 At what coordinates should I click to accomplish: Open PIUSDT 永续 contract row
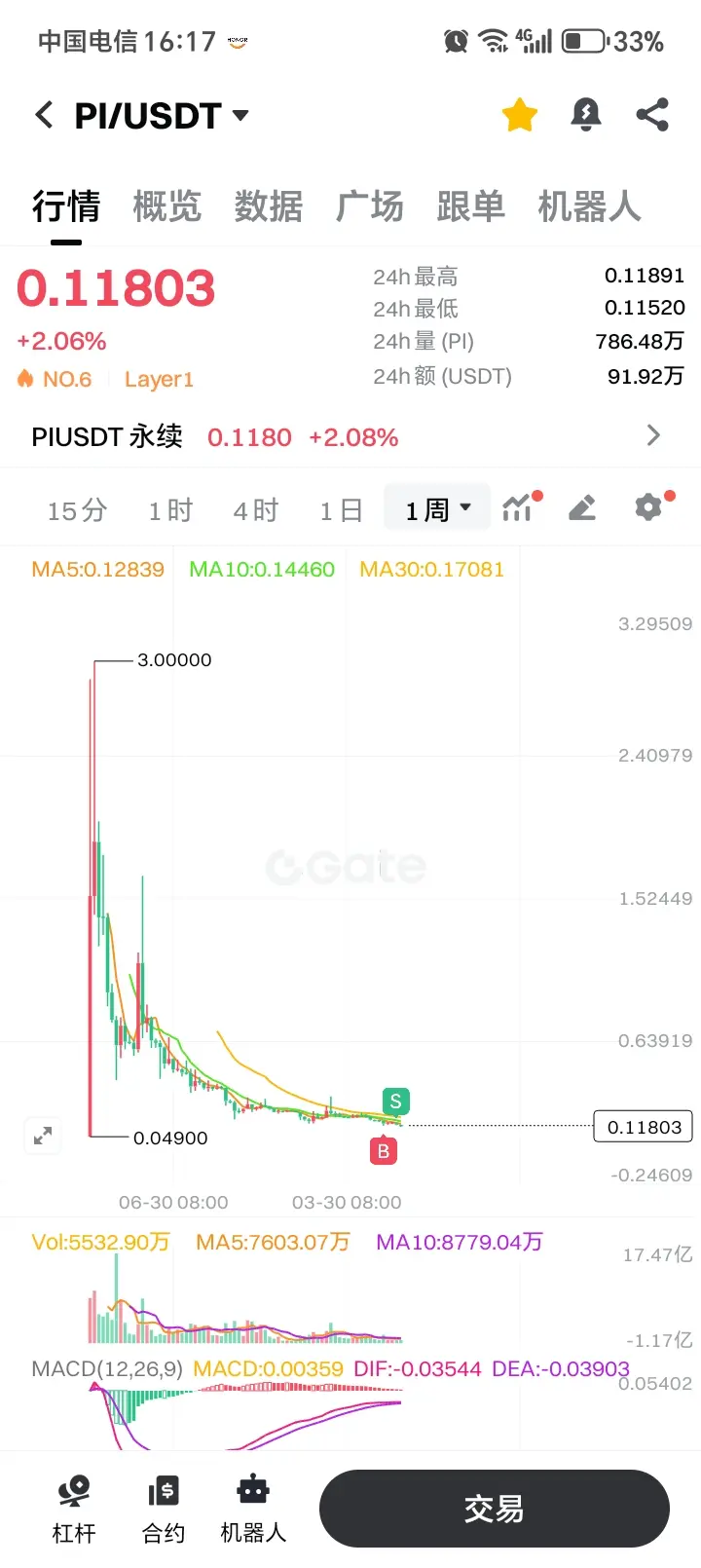350,436
